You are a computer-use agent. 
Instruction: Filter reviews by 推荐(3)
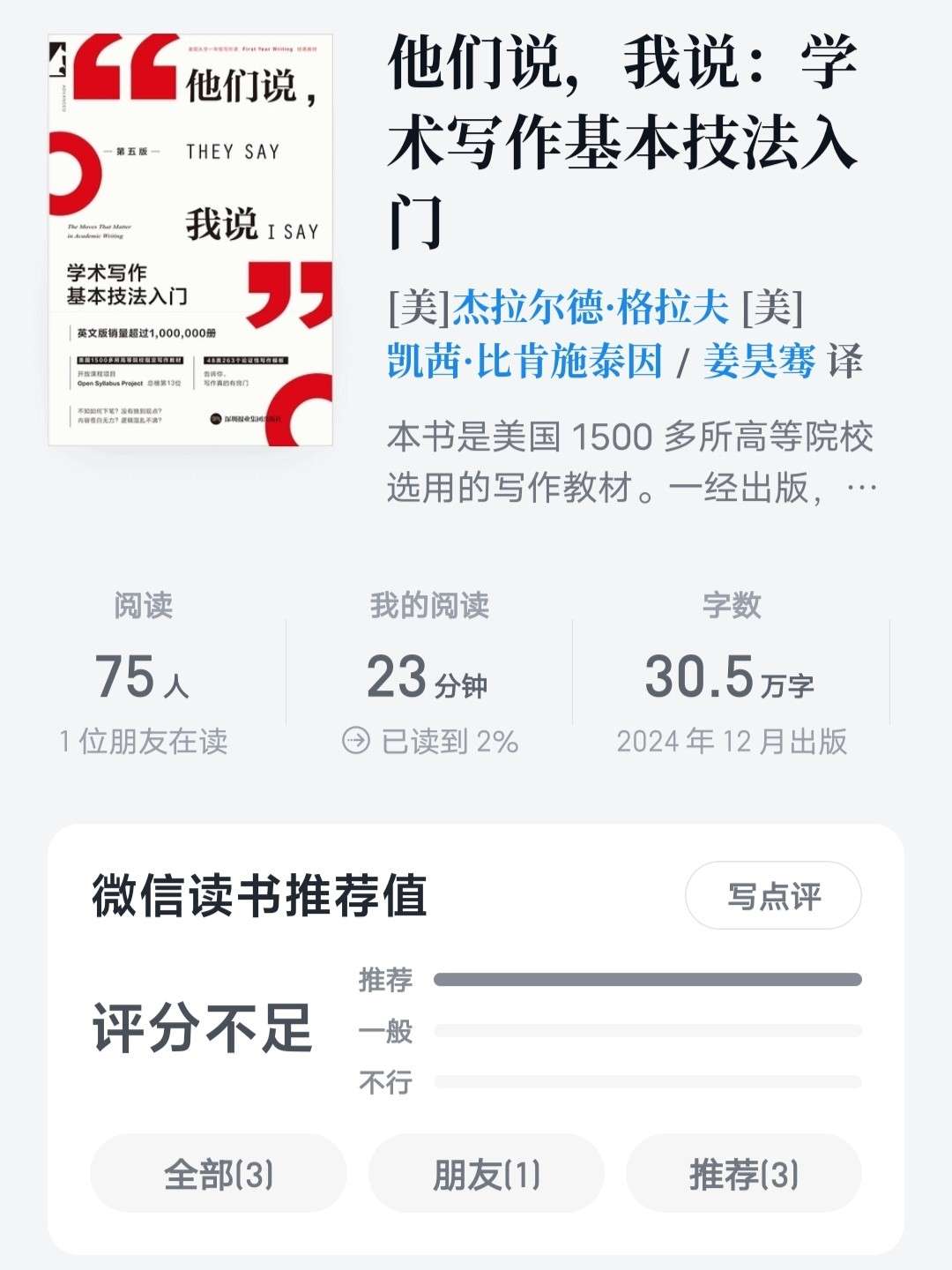(743, 1174)
